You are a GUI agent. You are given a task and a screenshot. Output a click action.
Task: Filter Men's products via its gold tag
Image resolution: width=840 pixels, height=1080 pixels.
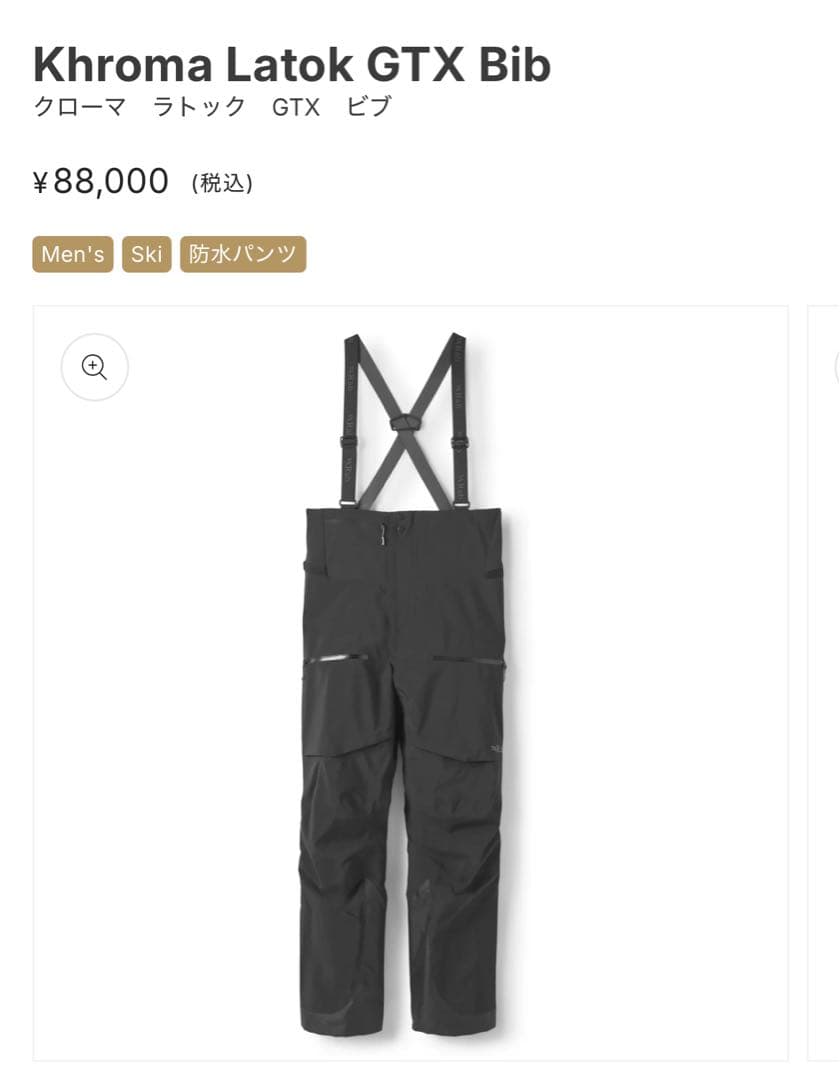coord(72,254)
